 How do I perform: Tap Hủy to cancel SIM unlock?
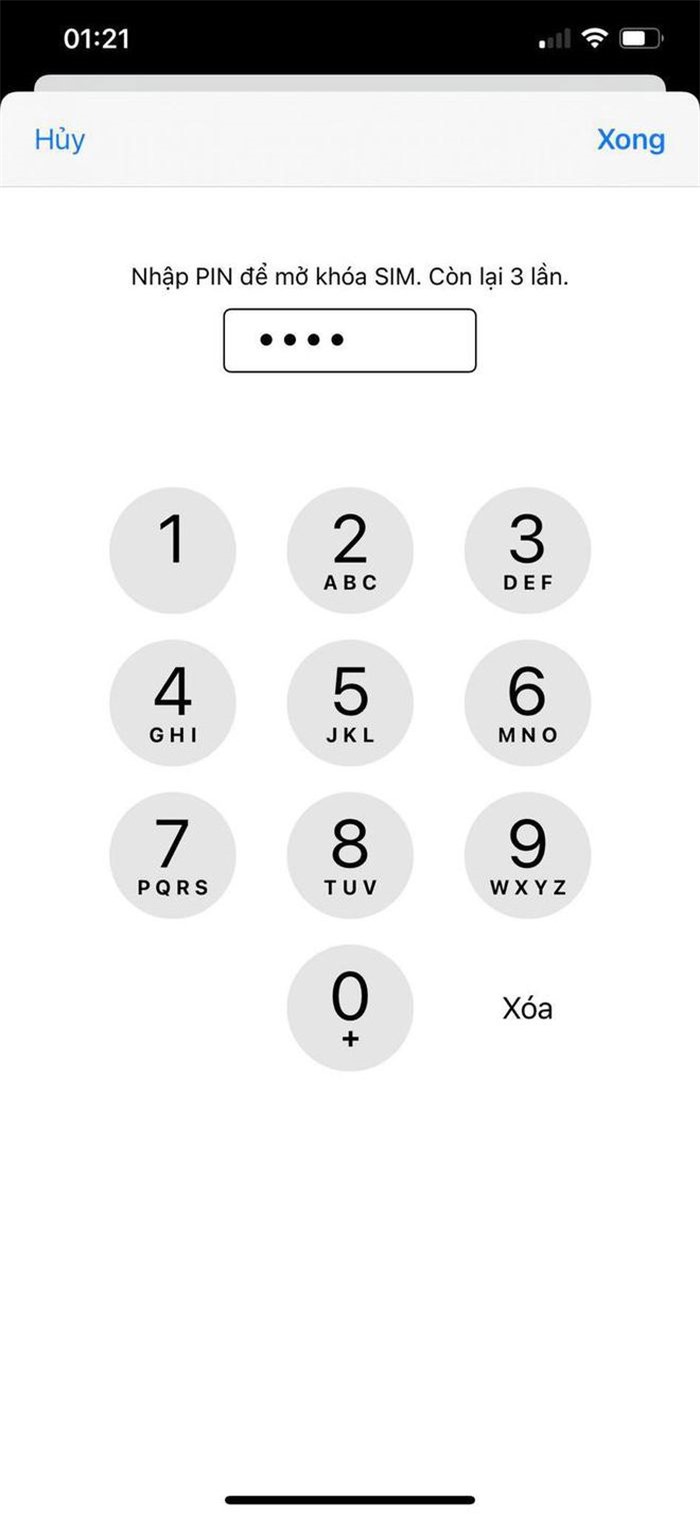[x=60, y=139]
